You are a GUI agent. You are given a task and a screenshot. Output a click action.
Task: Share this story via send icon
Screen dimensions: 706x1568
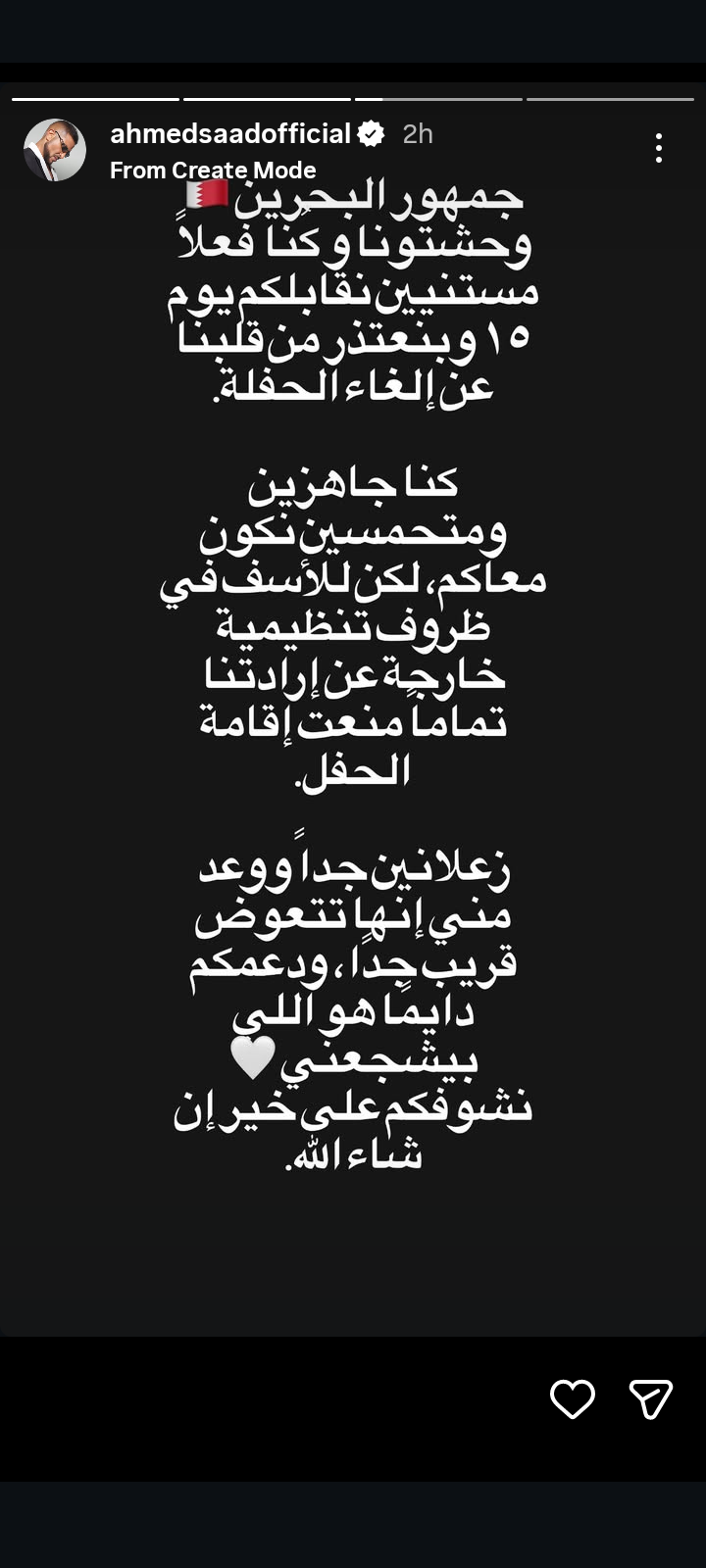point(650,1398)
